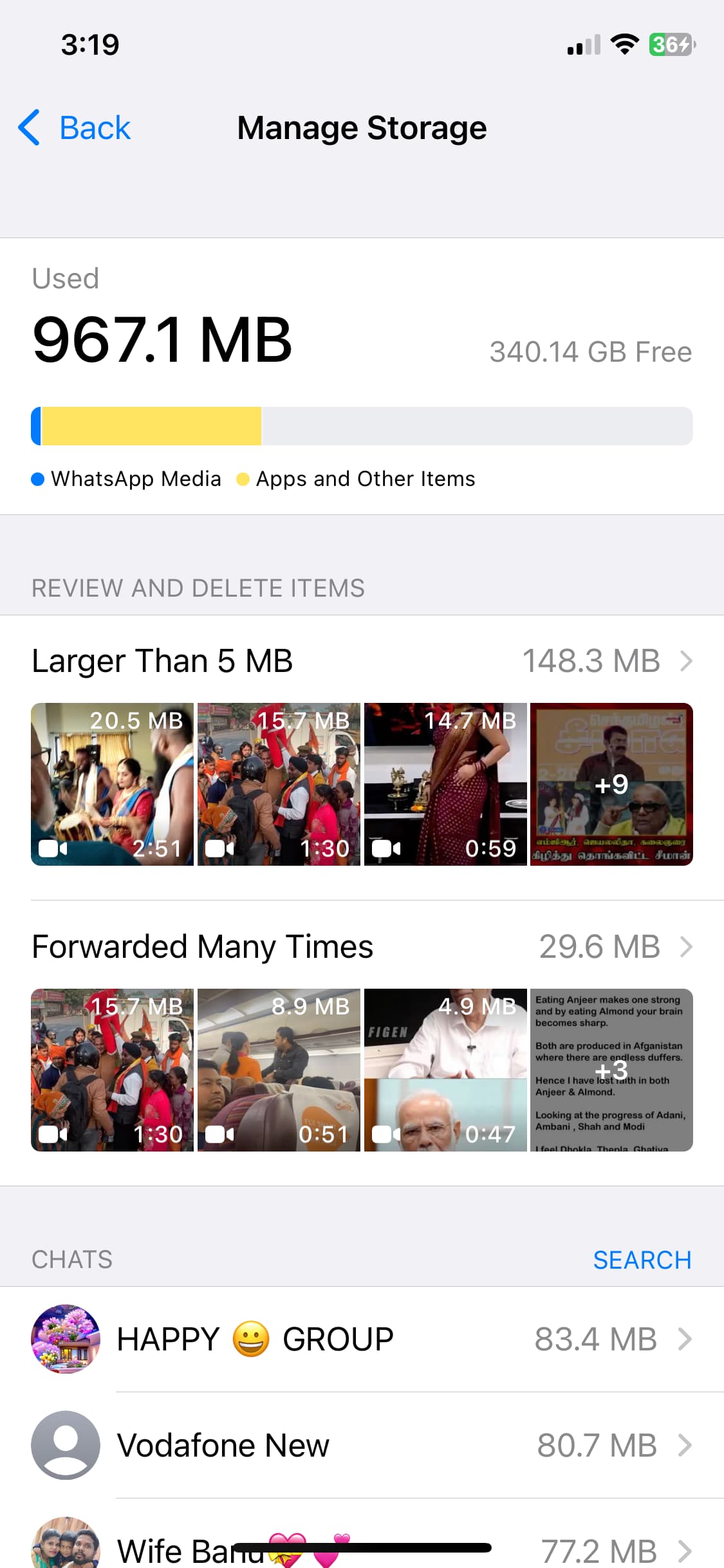Open the 14.7 MB video thumbnail
This screenshot has width=724, height=1568.
click(x=445, y=784)
